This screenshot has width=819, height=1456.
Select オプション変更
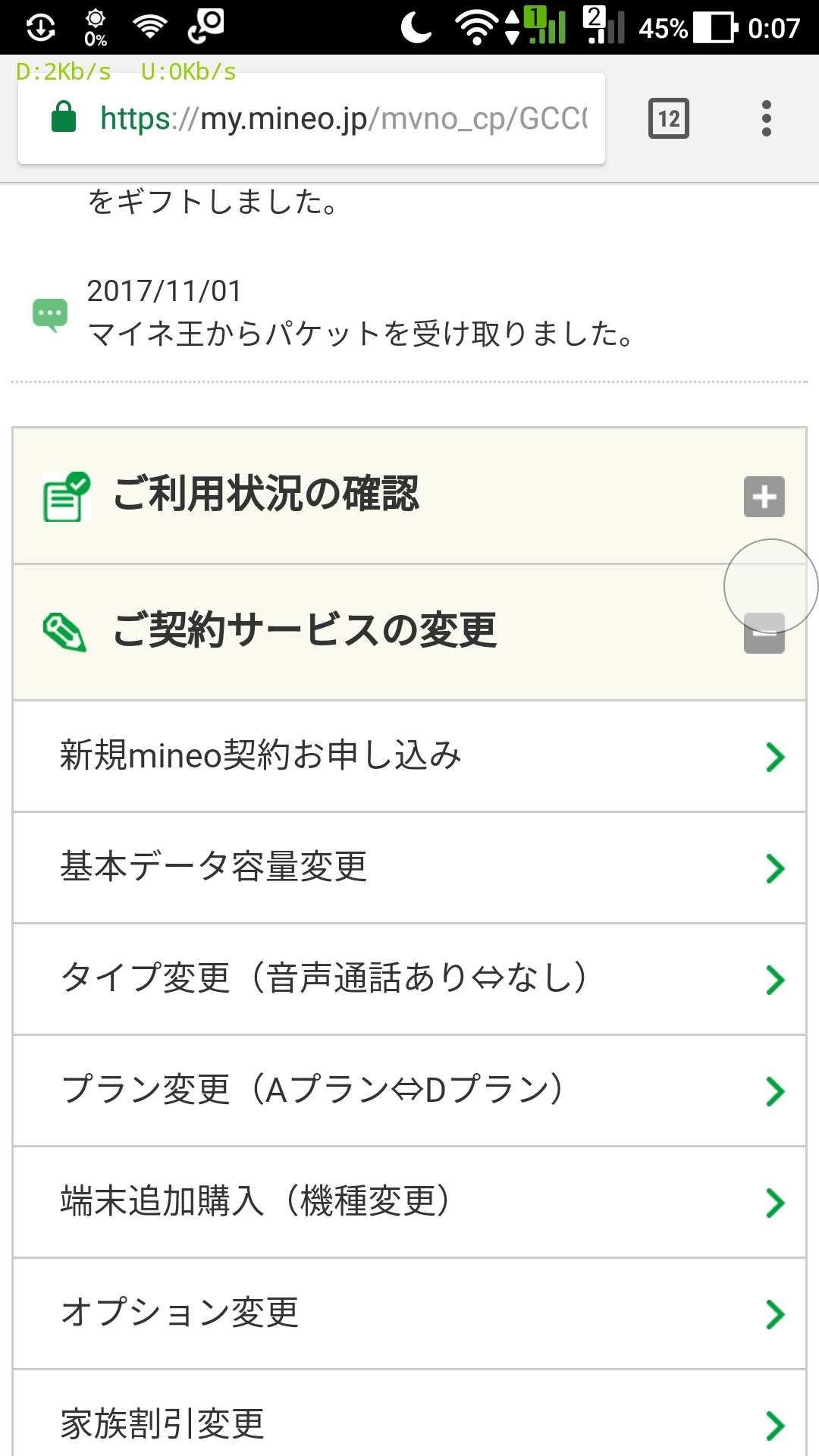[409, 1313]
